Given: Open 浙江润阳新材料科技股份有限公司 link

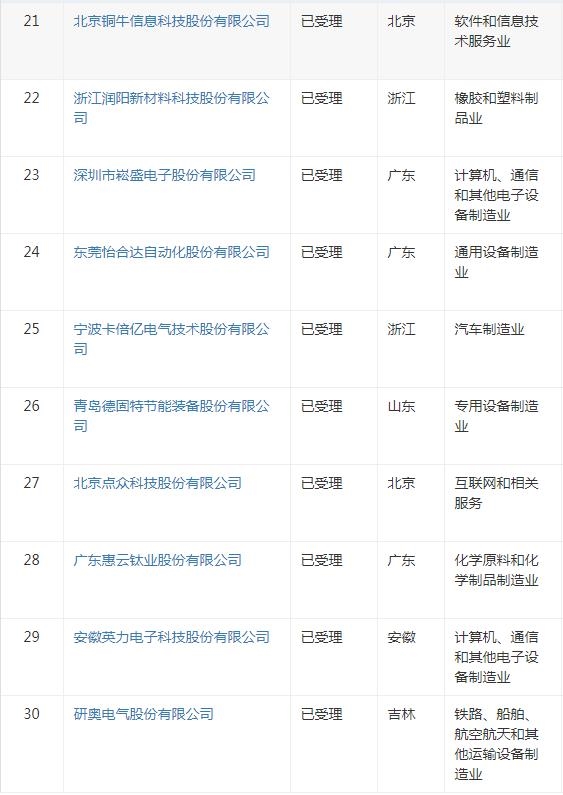Looking at the screenshot, I should pos(171,108).
